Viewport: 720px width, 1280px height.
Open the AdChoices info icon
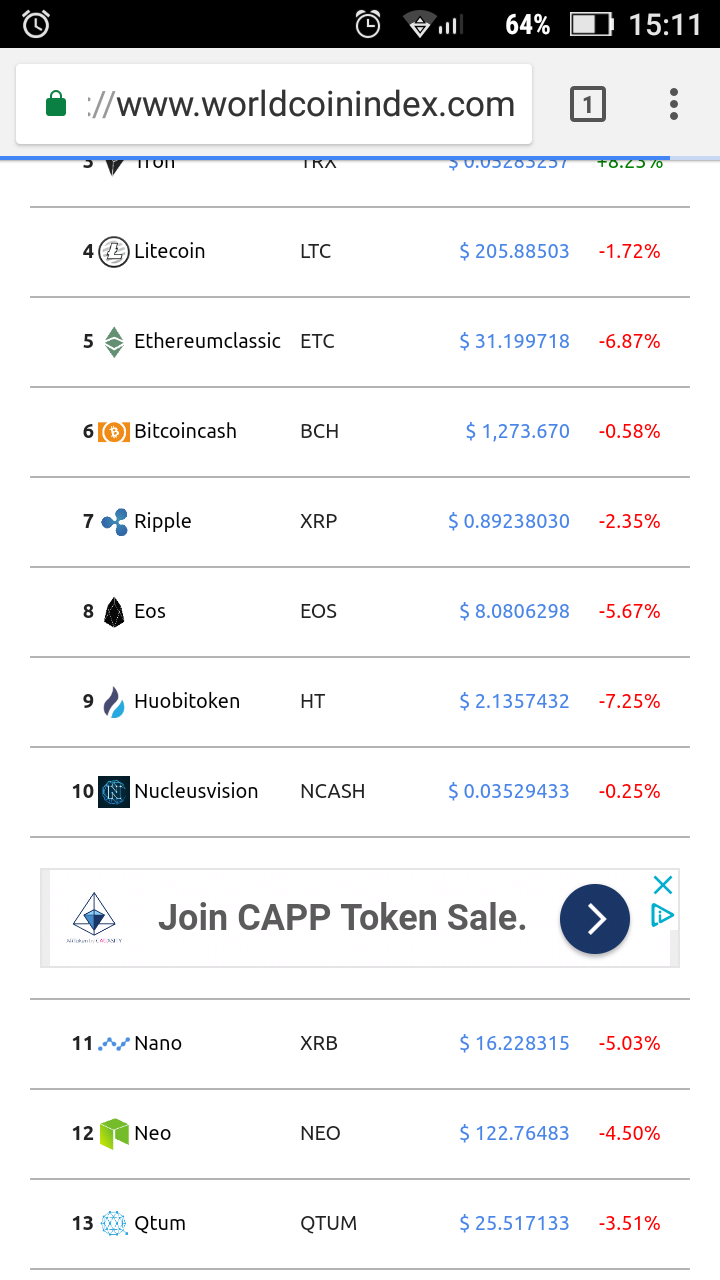click(663, 915)
